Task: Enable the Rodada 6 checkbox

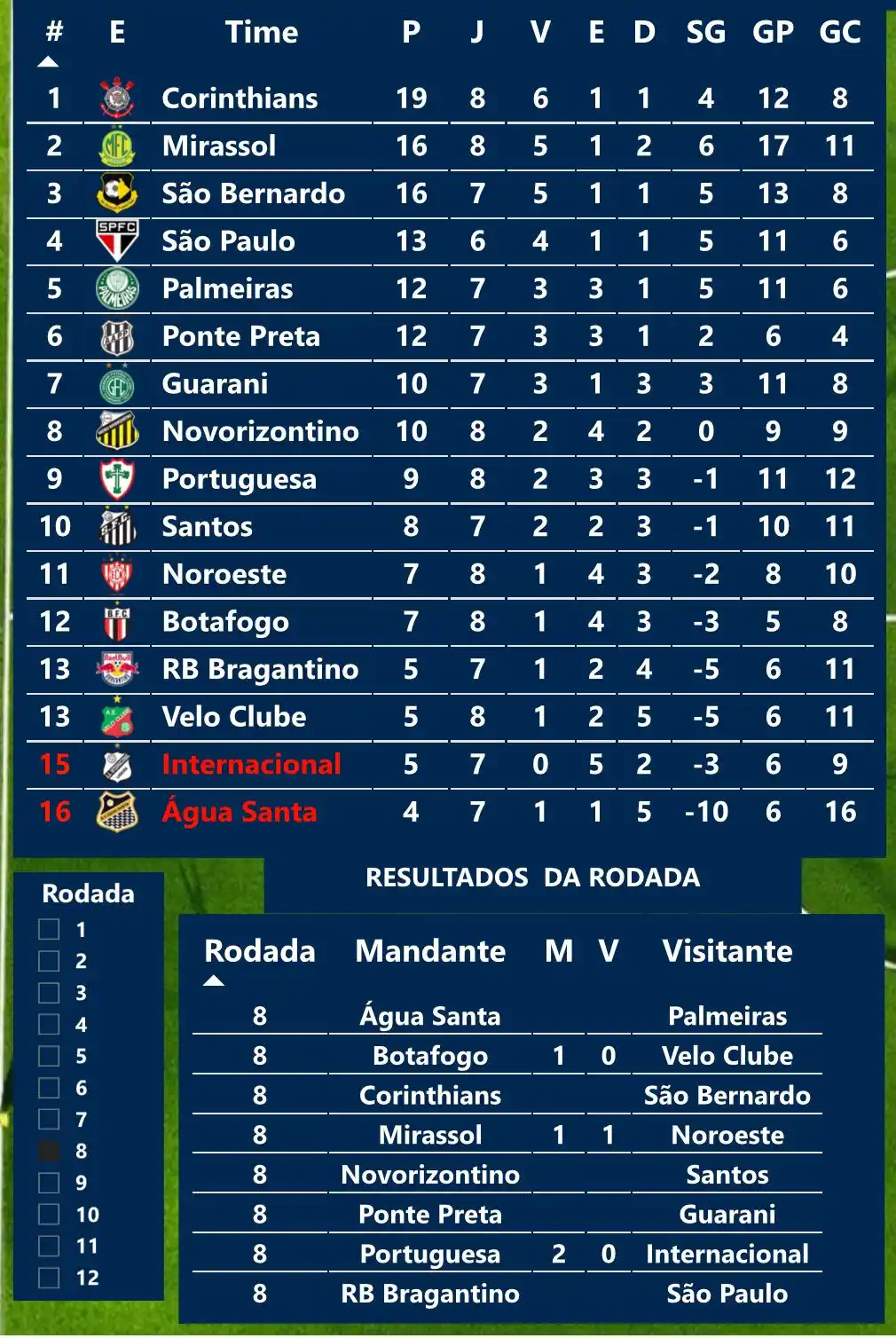Action: point(49,1088)
